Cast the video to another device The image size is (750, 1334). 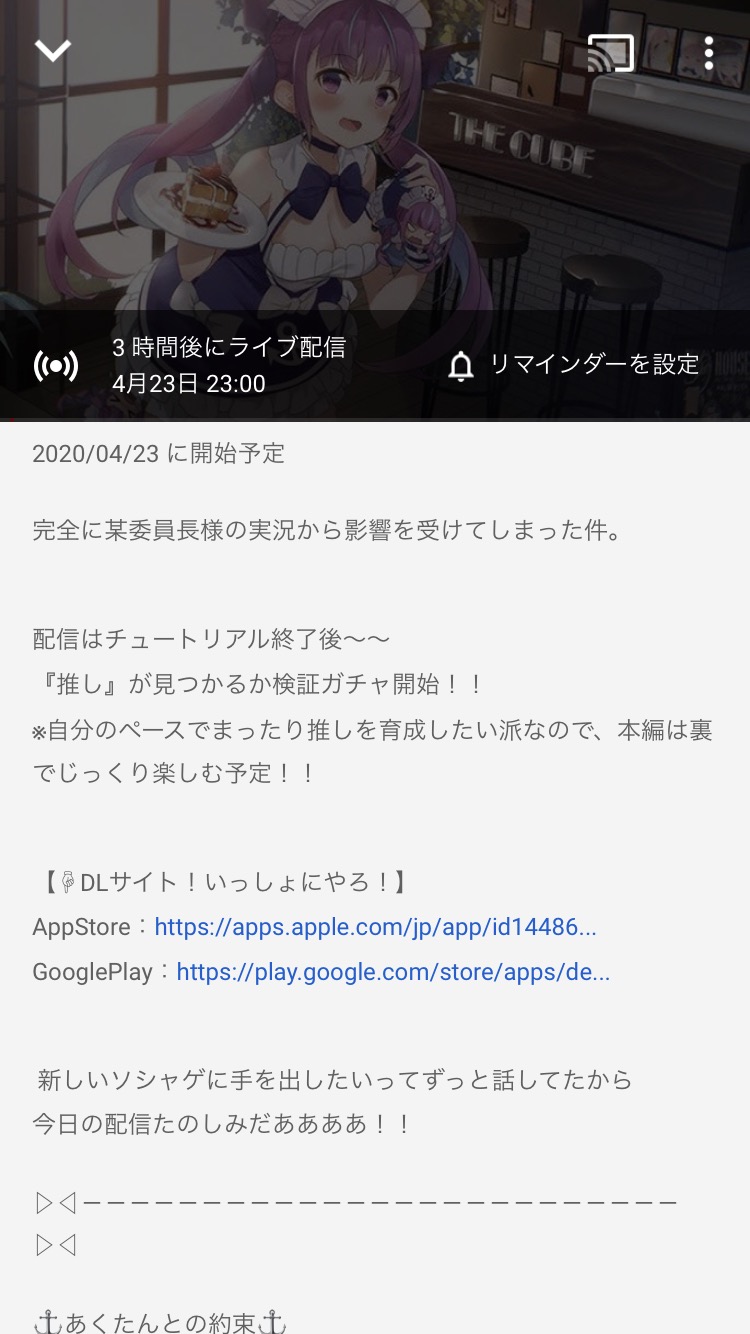pyautogui.click(x=611, y=53)
